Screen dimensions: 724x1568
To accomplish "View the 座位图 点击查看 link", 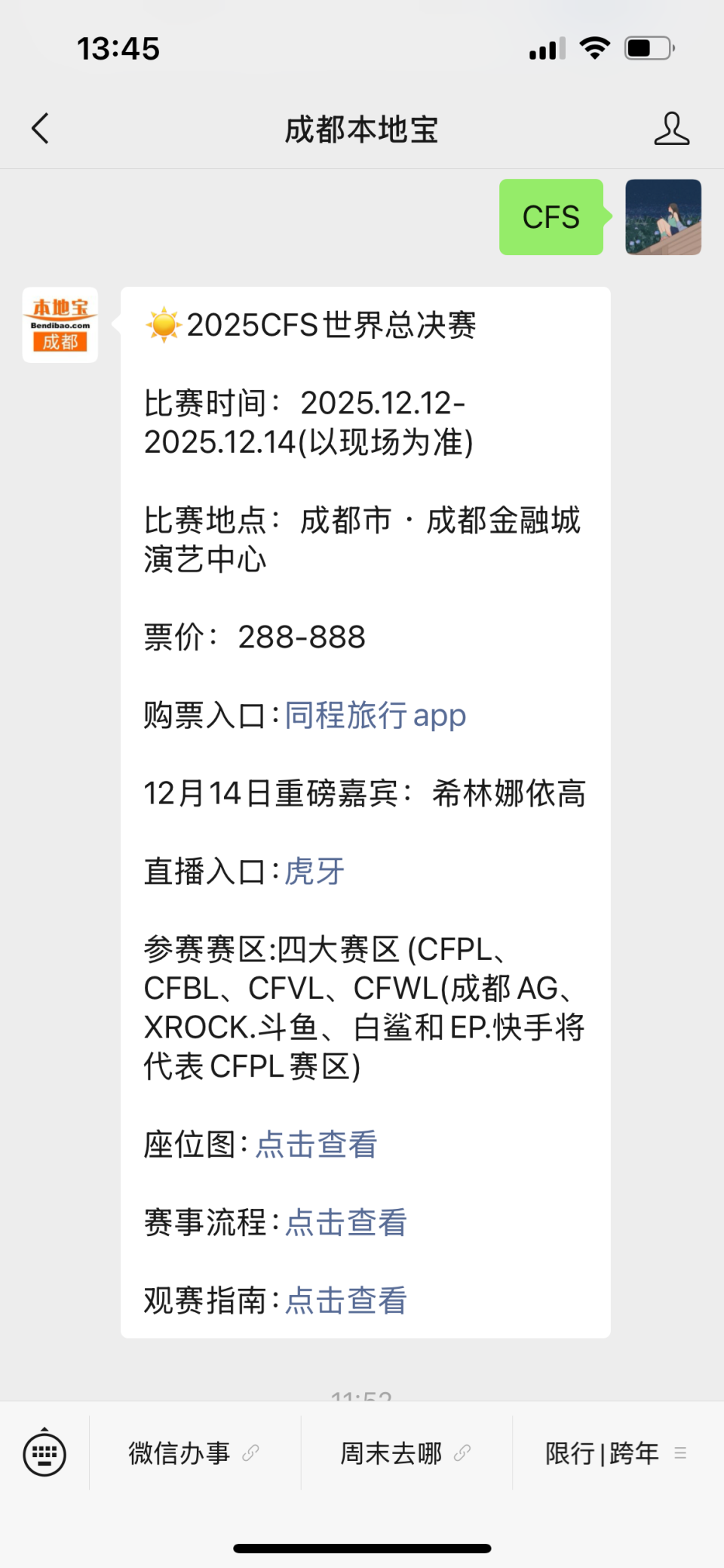I will coord(316,1145).
